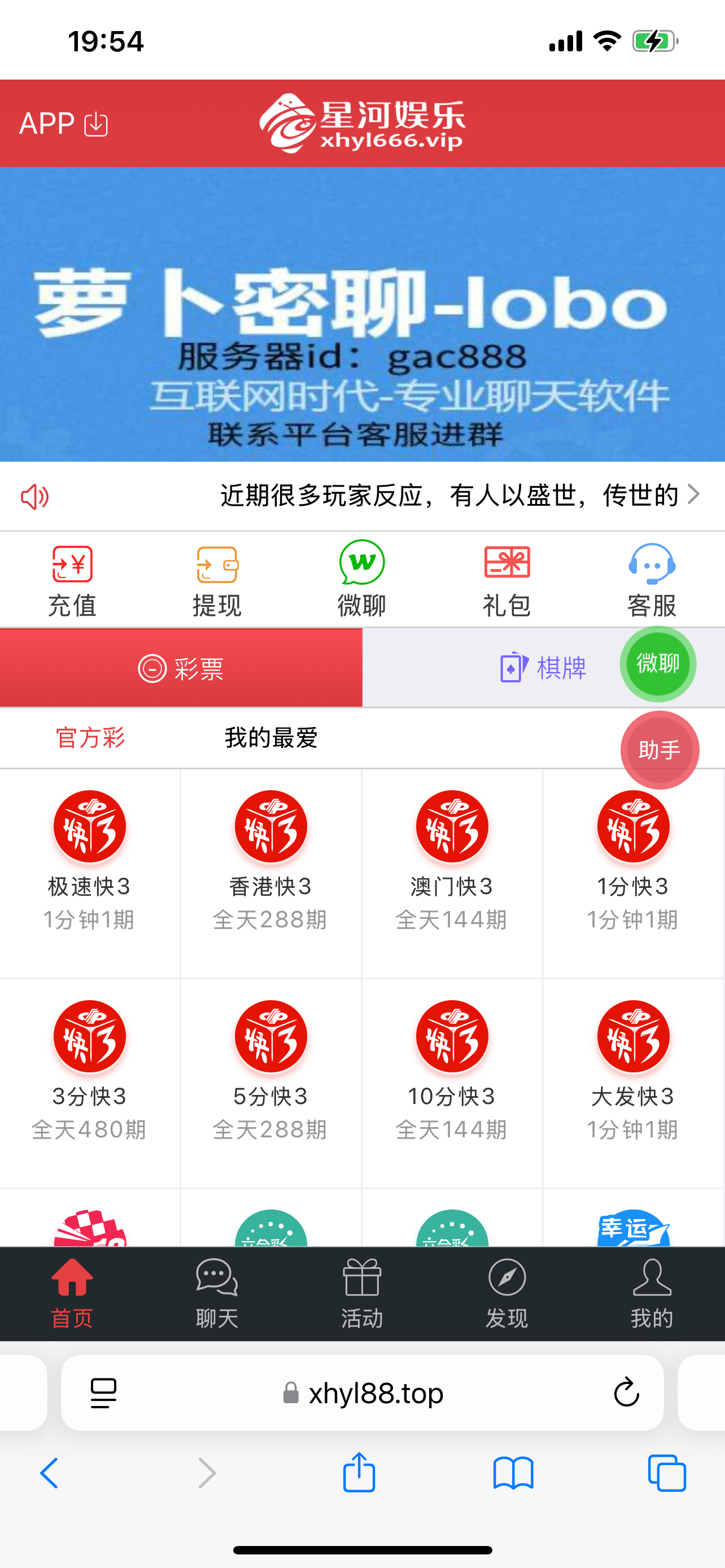
Task: Reload the xhyl88.top page
Action: [626, 1393]
